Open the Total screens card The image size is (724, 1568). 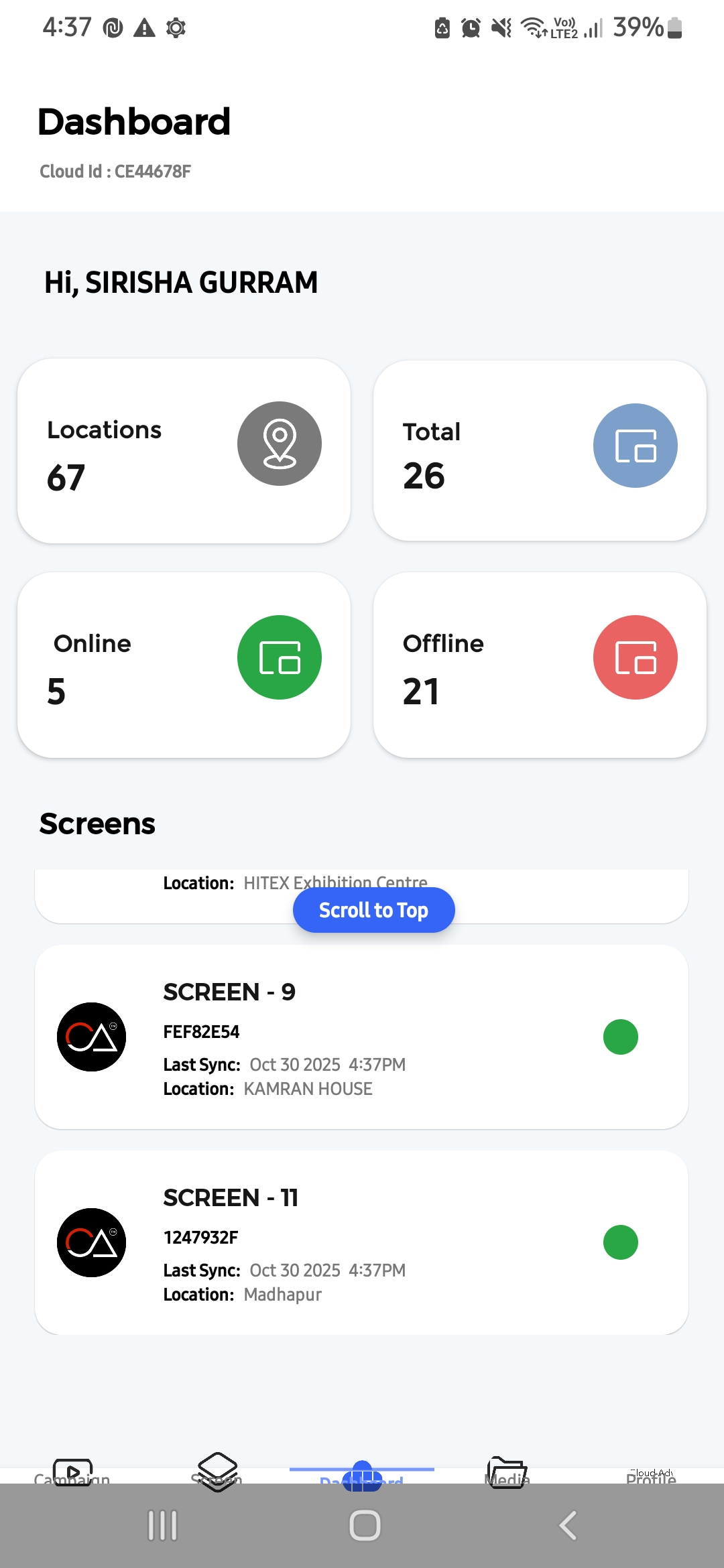coord(540,451)
